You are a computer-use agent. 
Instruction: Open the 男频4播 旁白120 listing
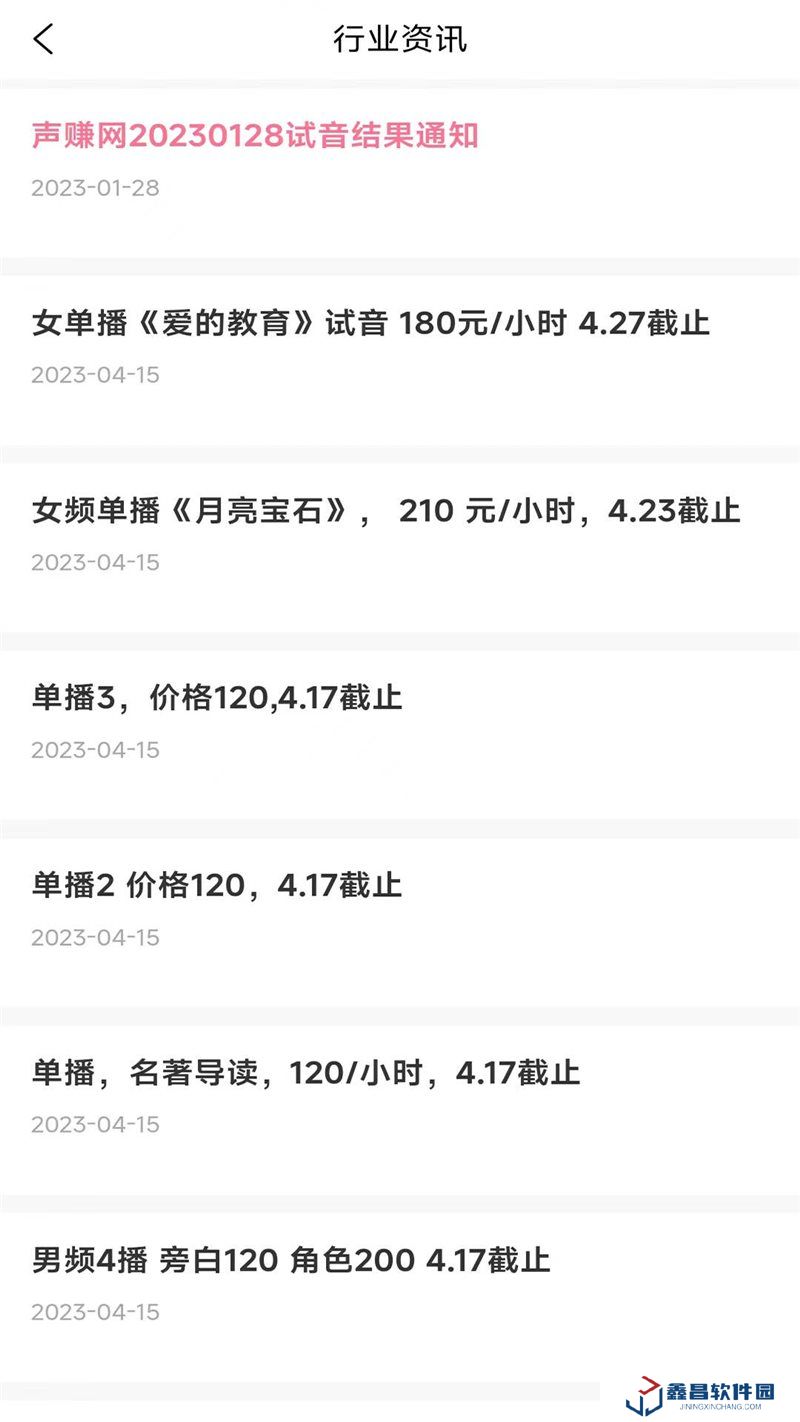[x=290, y=1260]
